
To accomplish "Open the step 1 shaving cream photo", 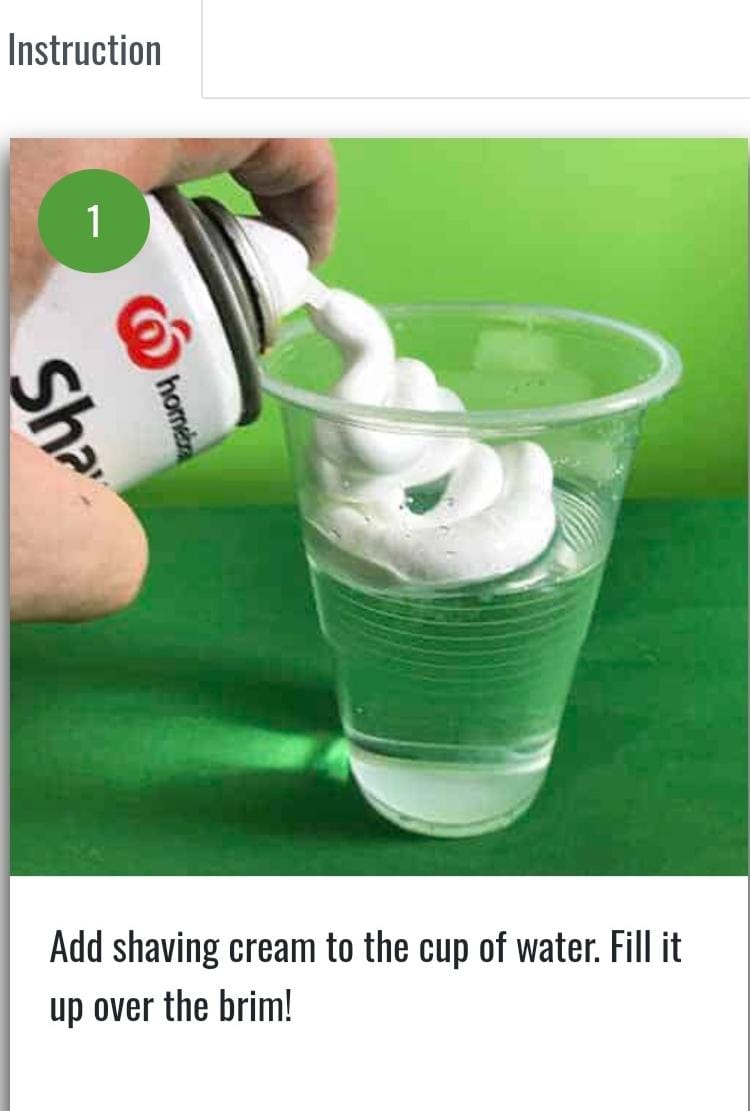I will click(379, 507).
